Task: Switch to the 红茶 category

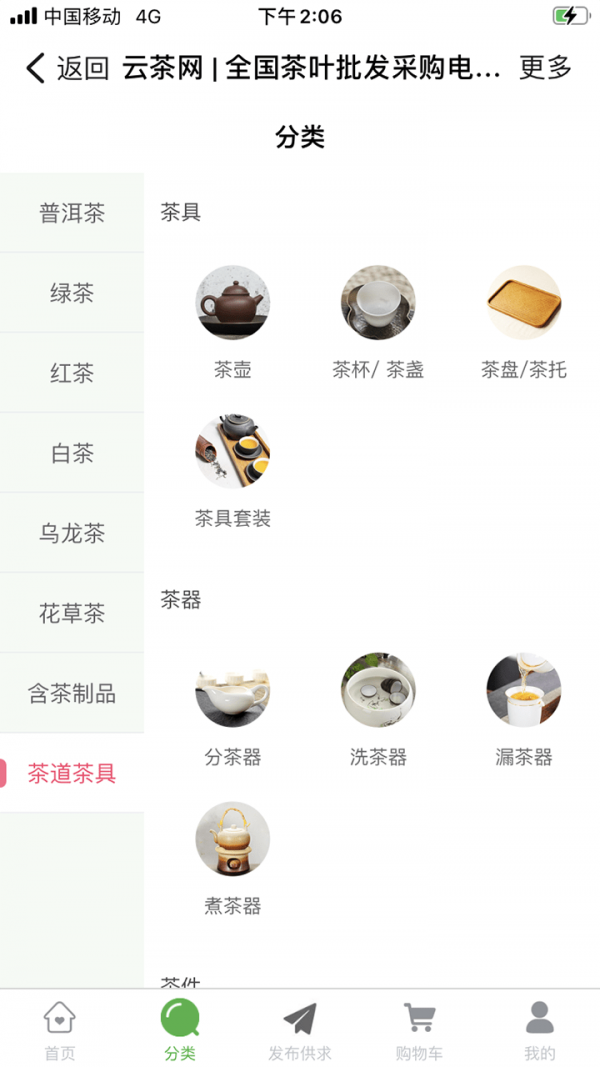Action: [72, 373]
